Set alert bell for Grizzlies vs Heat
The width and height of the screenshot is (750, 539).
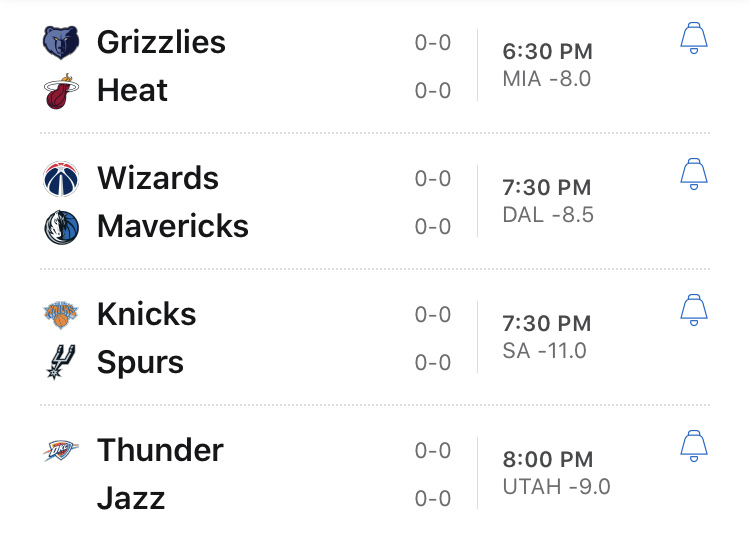click(x=693, y=39)
